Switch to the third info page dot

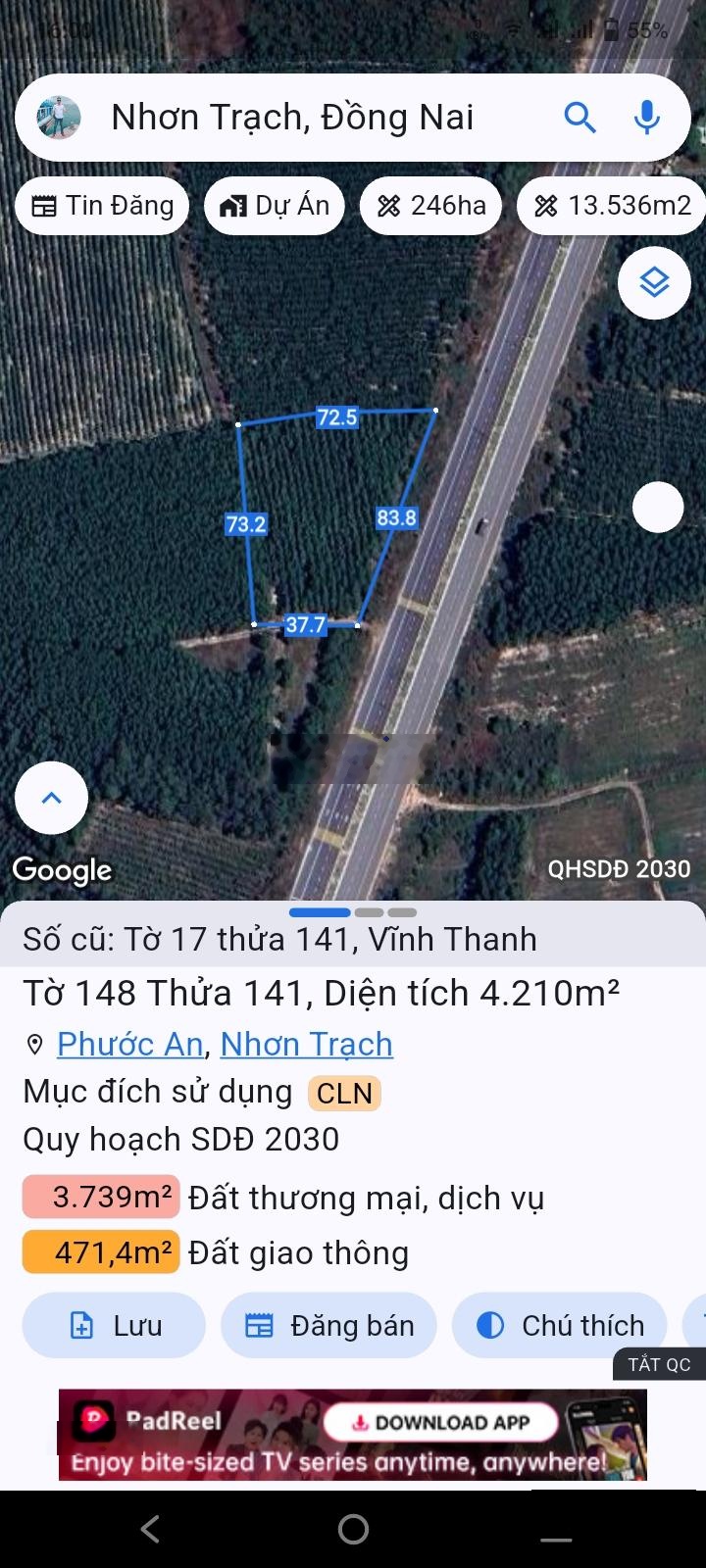point(401,912)
